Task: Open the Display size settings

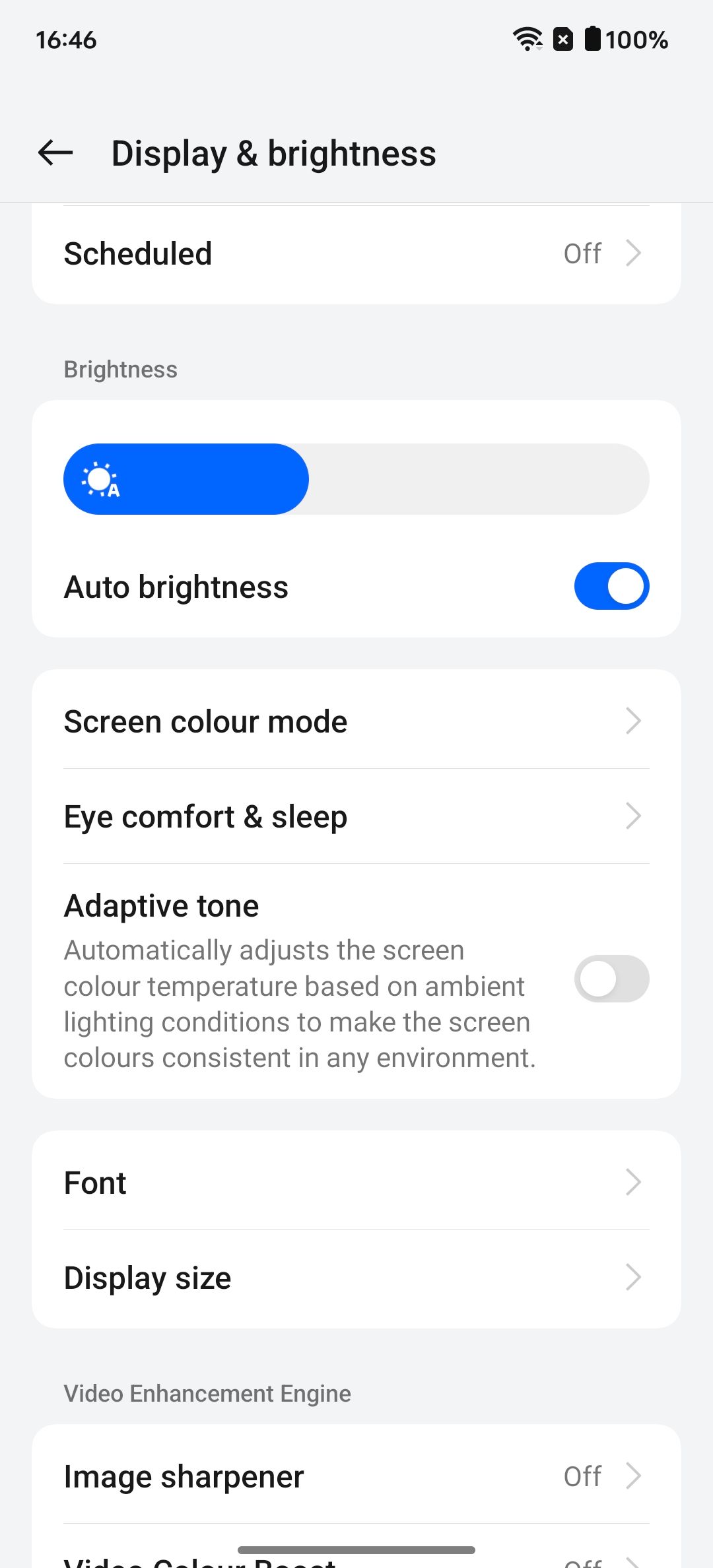Action: point(356,1277)
